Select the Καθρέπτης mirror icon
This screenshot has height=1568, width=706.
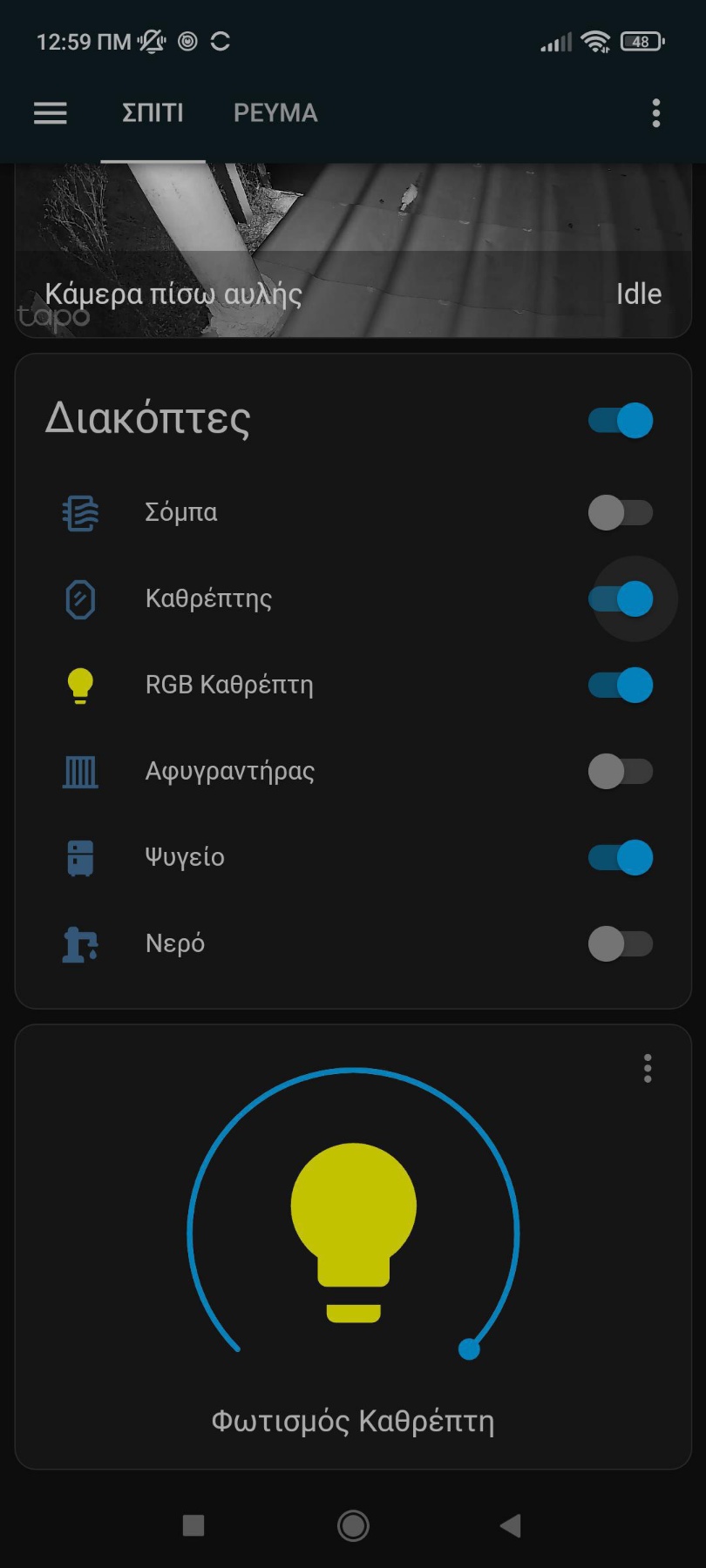point(79,598)
